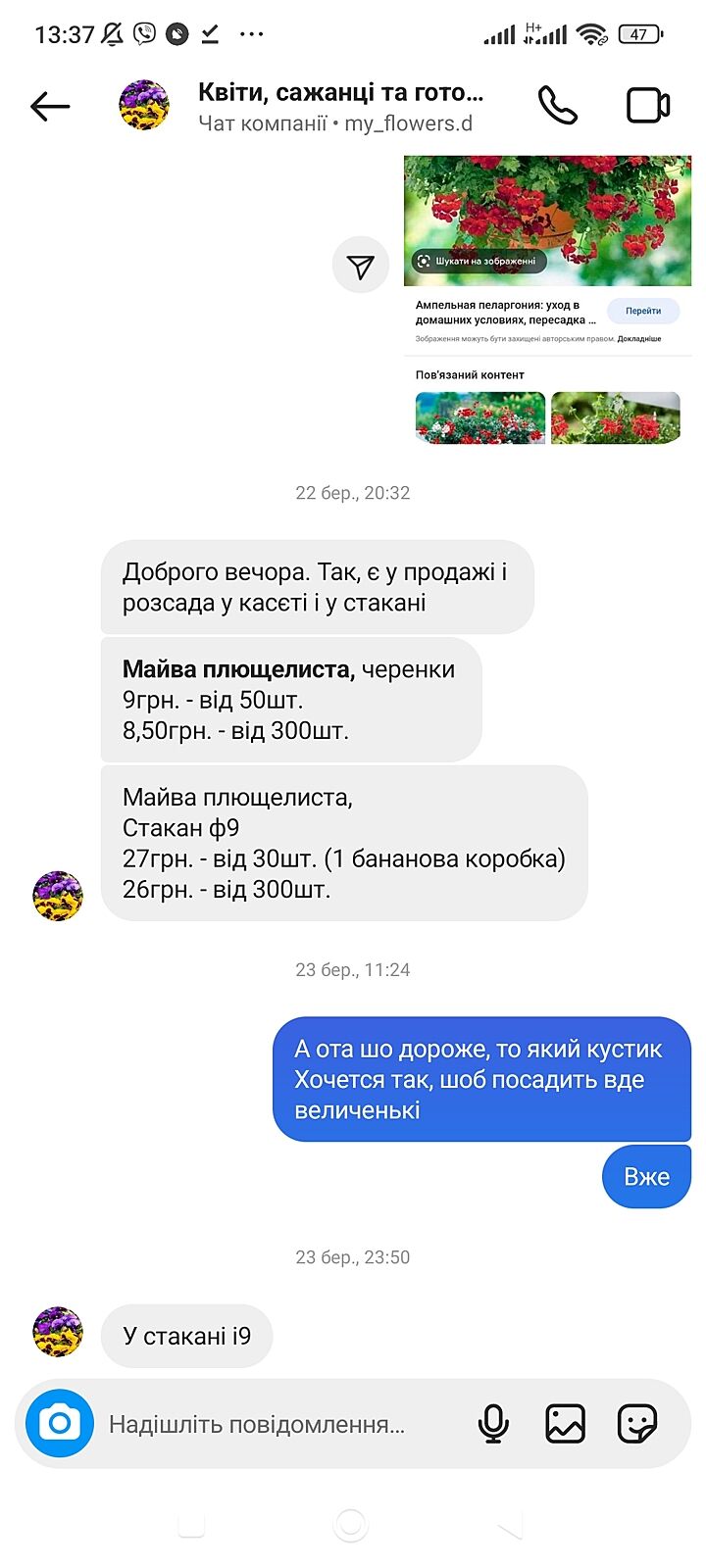Open the camera from the message bar
This screenshot has width=706, height=1568.
pos(60,1423)
